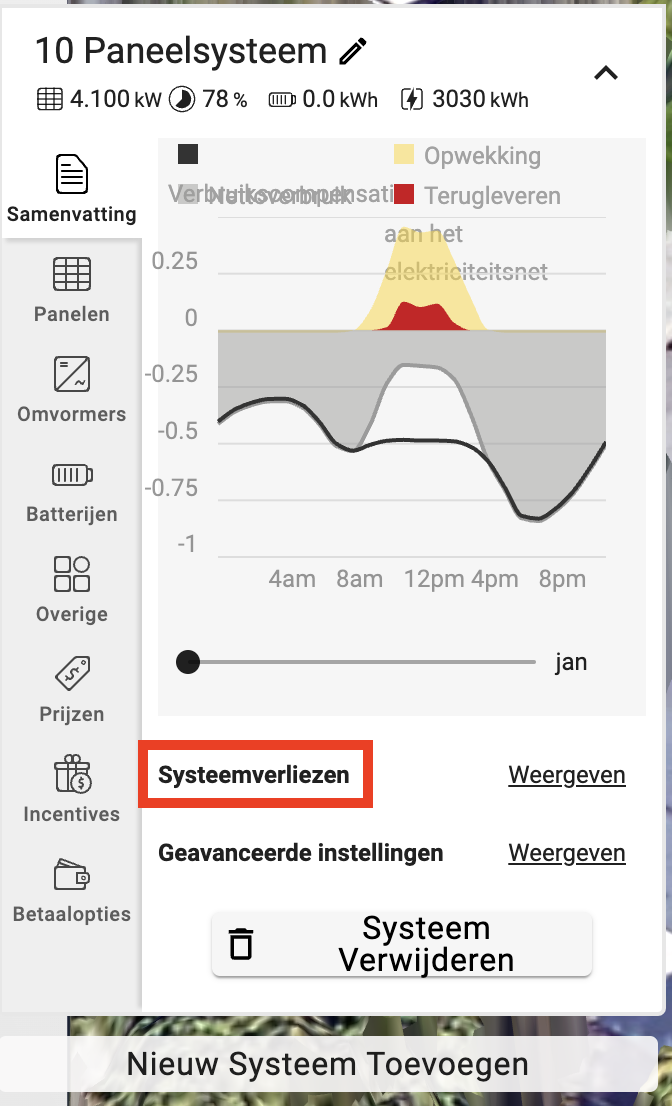Open the Samenvatting tab
The image size is (672, 1106).
coord(72,188)
